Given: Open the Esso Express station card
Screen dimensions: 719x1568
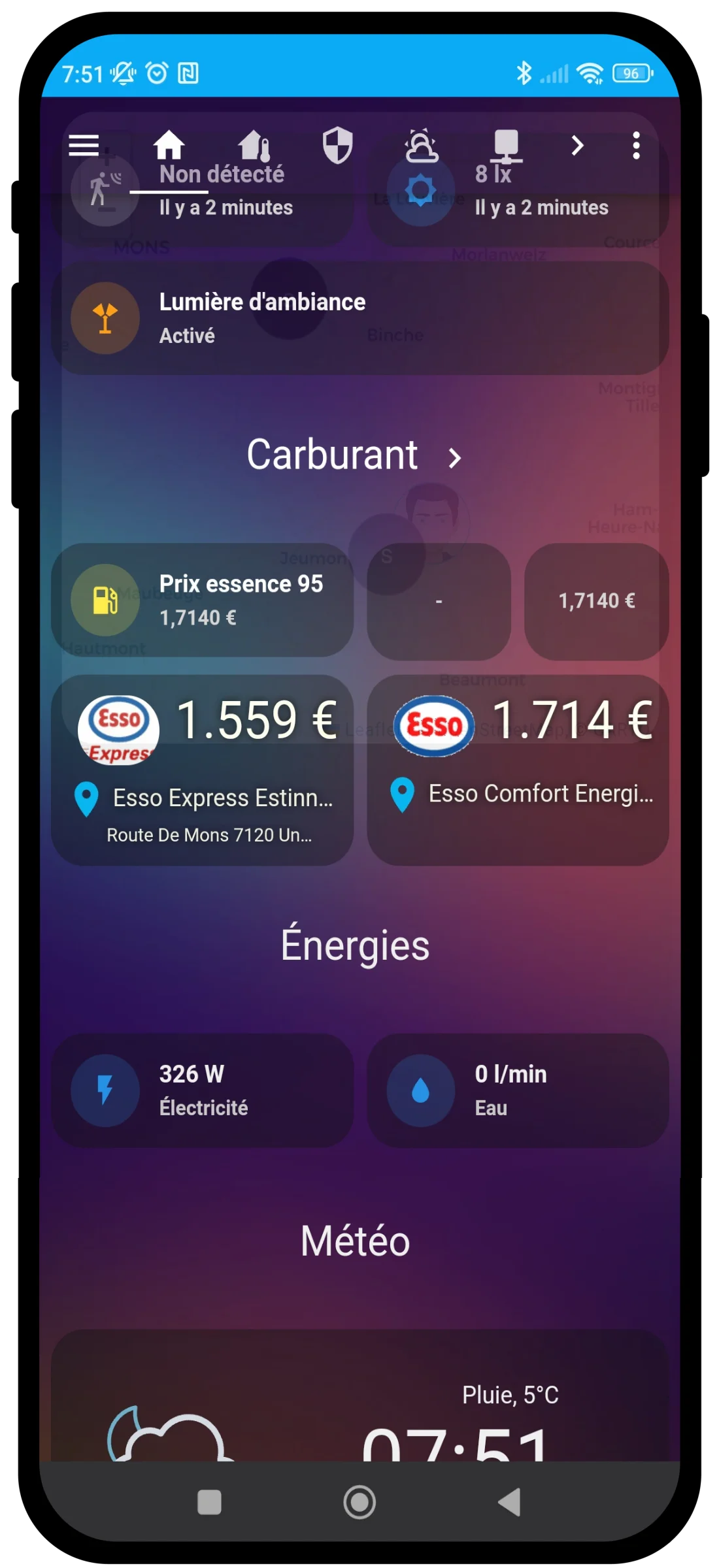Looking at the screenshot, I should pyautogui.click(x=203, y=770).
